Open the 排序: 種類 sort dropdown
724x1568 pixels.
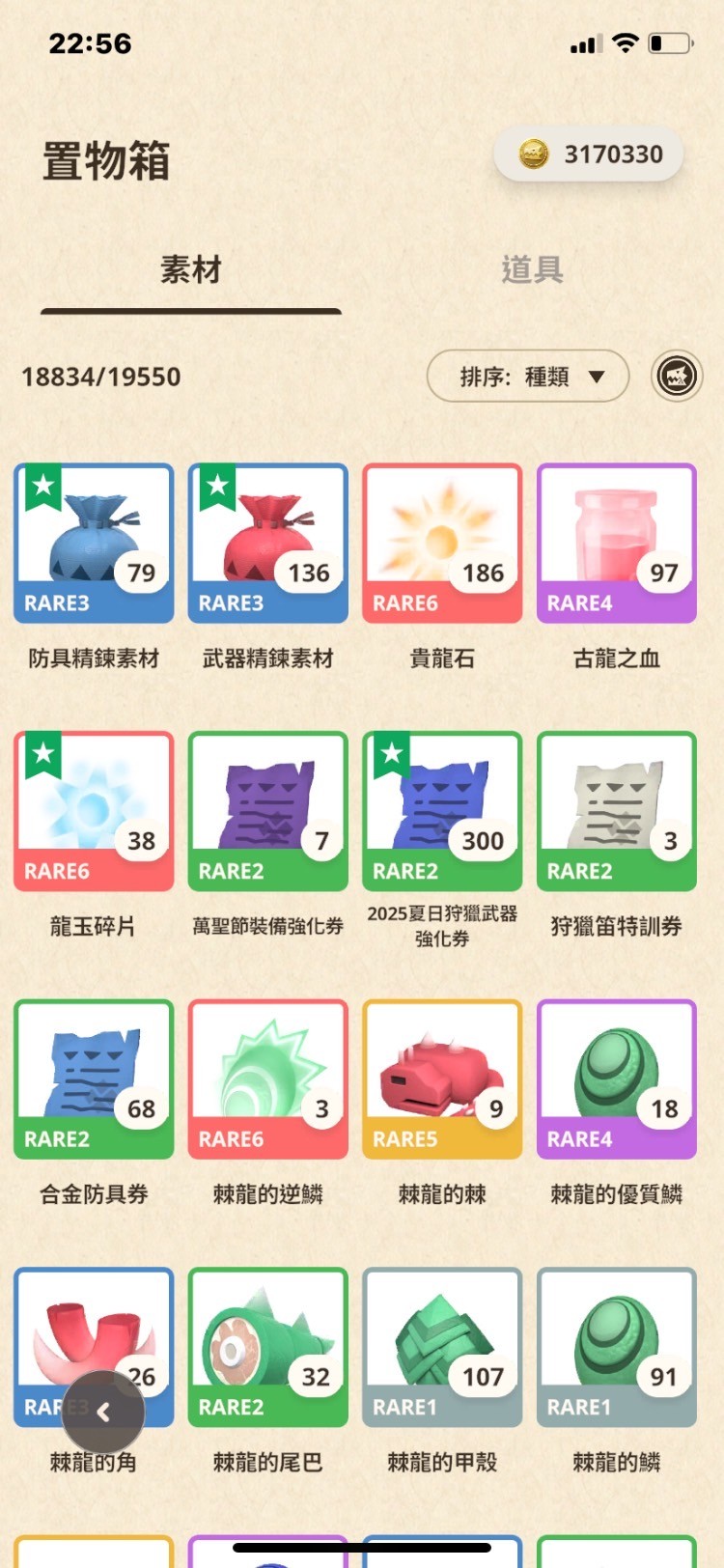[526, 376]
